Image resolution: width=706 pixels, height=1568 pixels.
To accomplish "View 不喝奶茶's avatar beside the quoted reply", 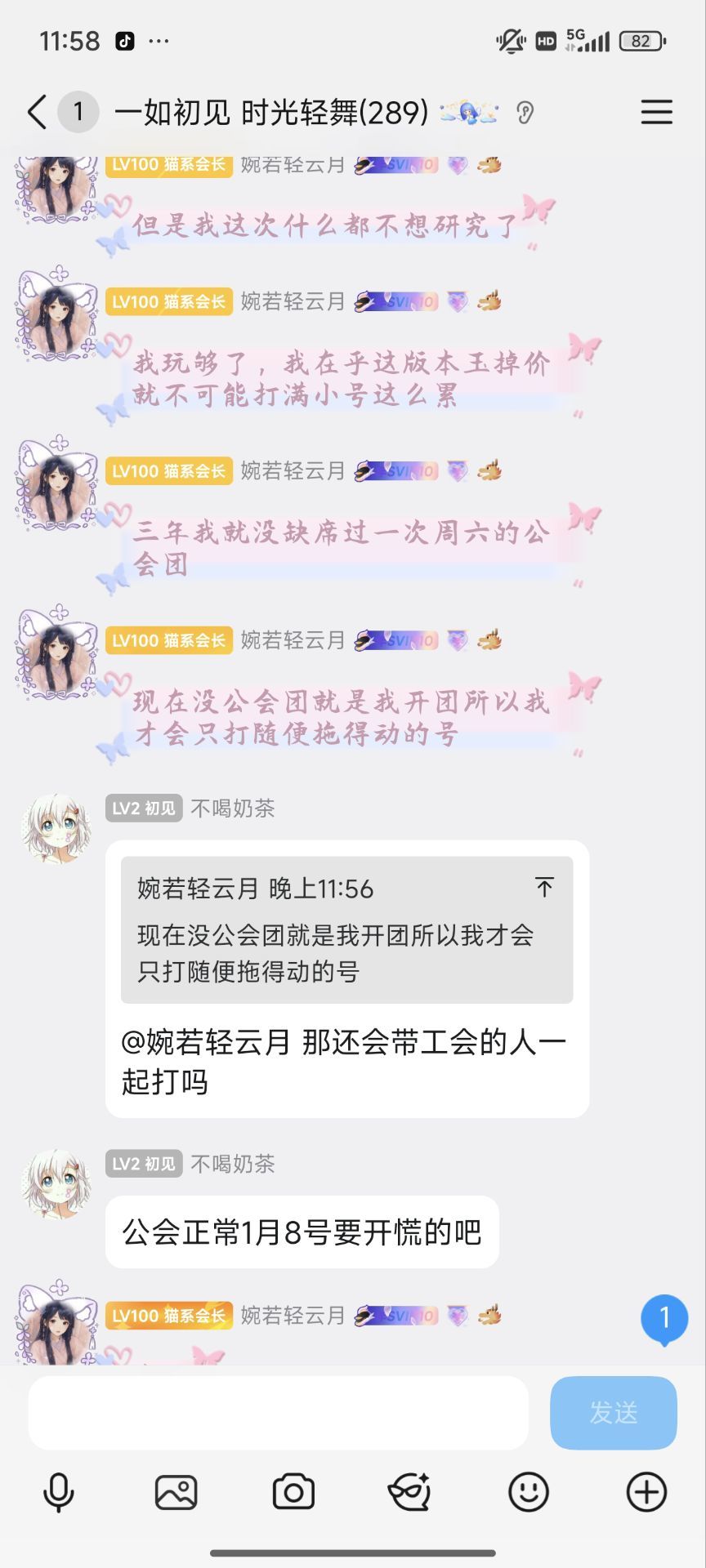I will 56,829.
